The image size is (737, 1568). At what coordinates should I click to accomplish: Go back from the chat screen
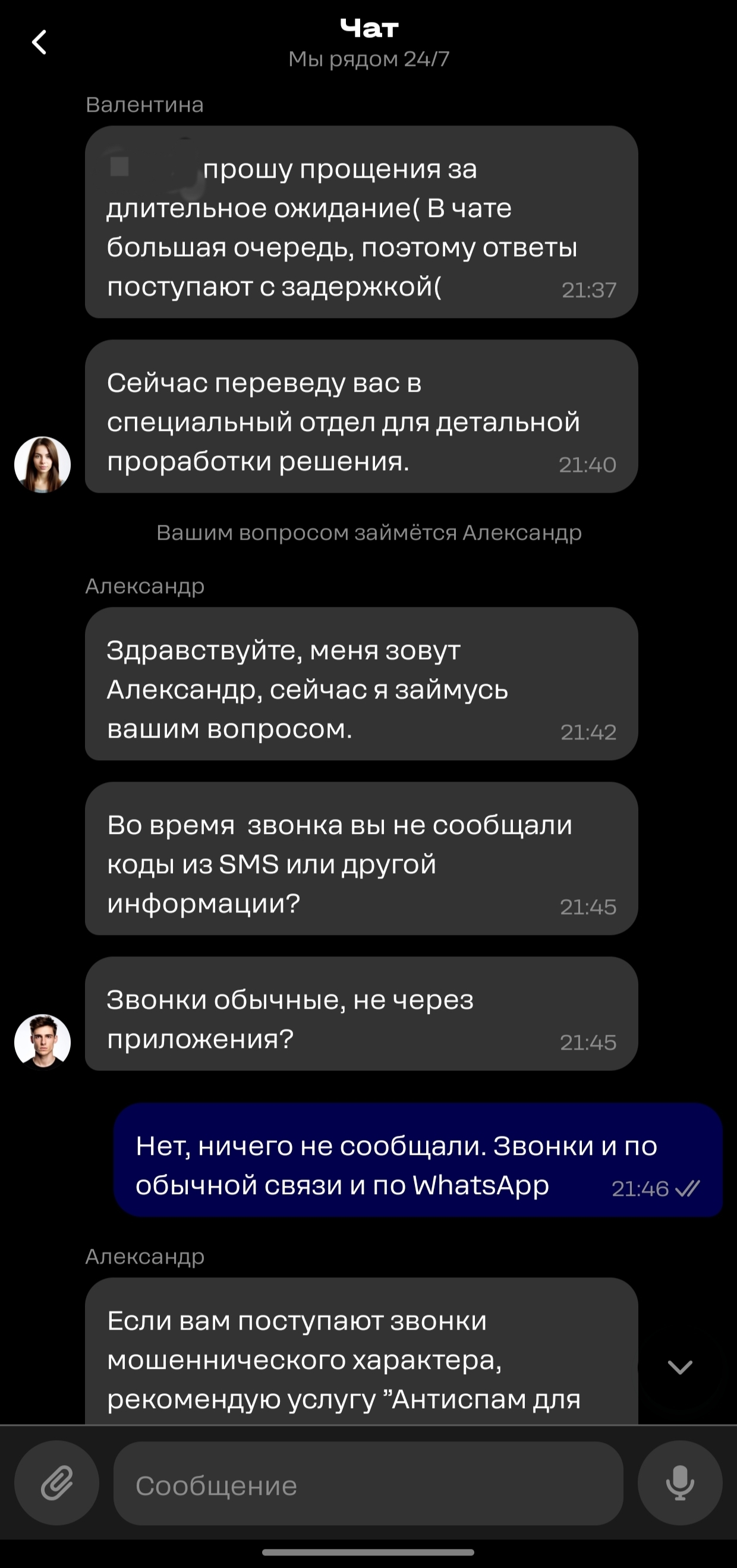click(40, 43)
